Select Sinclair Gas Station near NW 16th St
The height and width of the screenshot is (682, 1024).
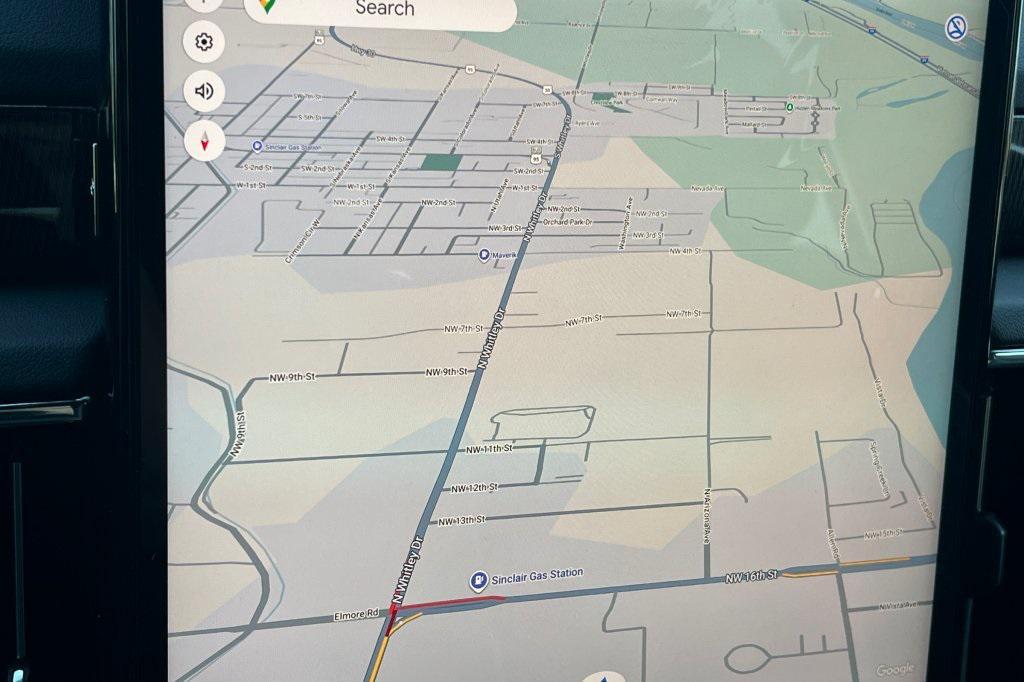point(480,579)
